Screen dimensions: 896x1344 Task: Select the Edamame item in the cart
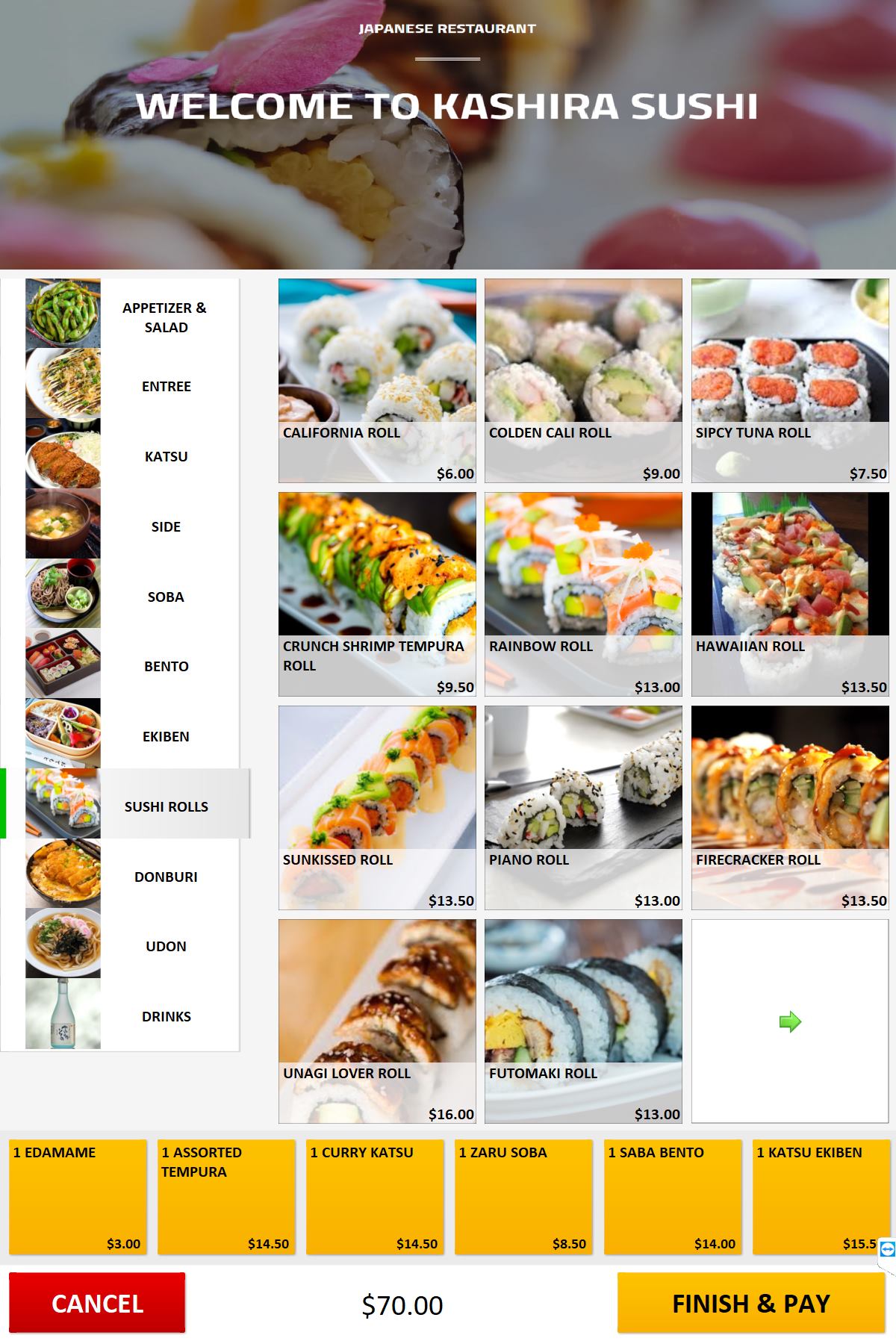pos(78,1197)
